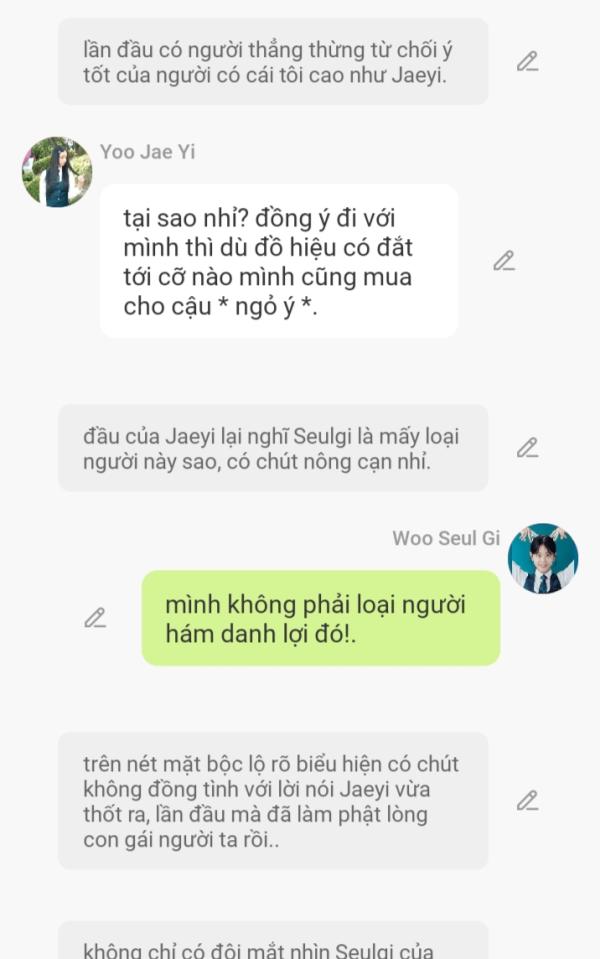Viewport: 600px width, 959px height.
Task: Edit Yoo Jae Yi's message 'tại sao nhỉ?'
Action: click(504, 262)
